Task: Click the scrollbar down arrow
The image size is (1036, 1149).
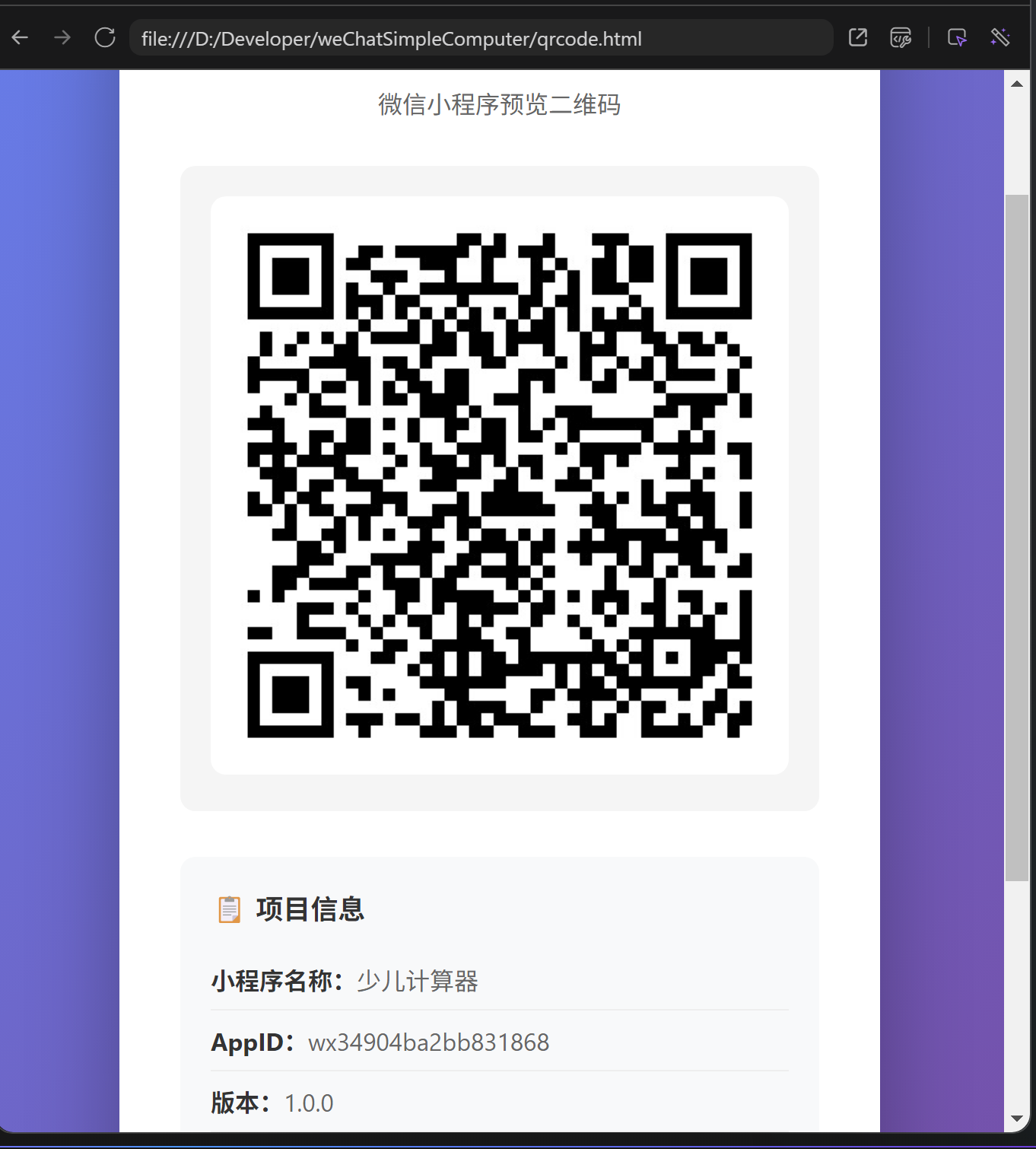Action: coord(1017,1119)
